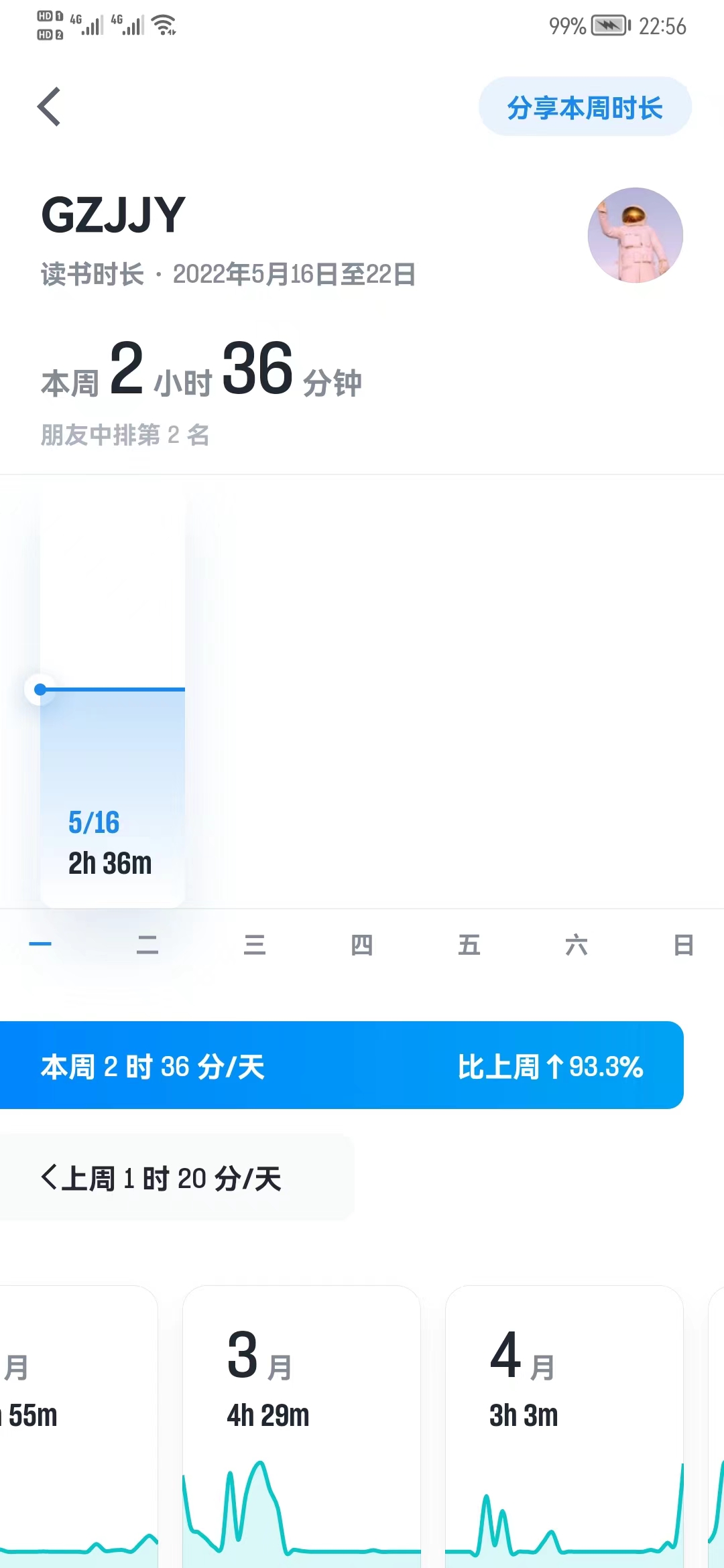Tap the 分享本周时长 share button
The width and height of the screenshot is (724, 1568).
click(x=585, y=107)
